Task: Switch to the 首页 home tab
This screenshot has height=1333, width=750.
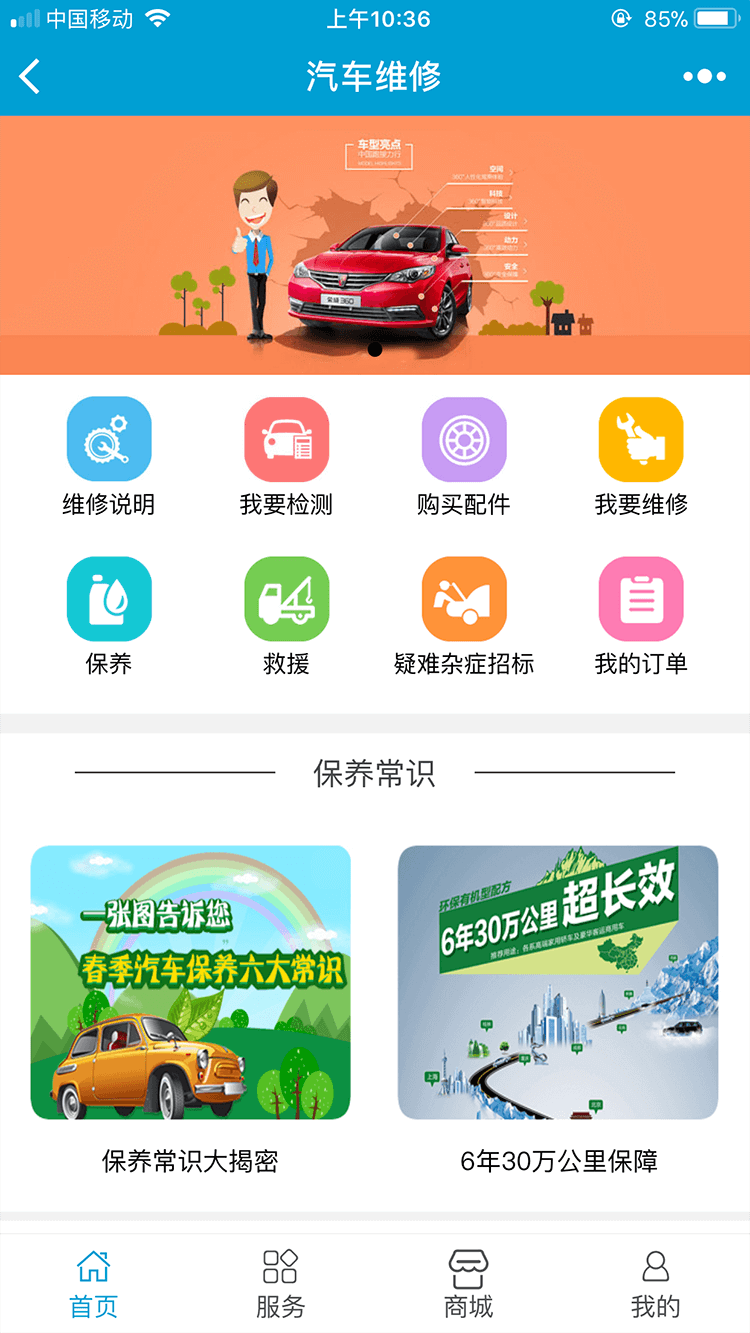Action: pos(93,1283)
